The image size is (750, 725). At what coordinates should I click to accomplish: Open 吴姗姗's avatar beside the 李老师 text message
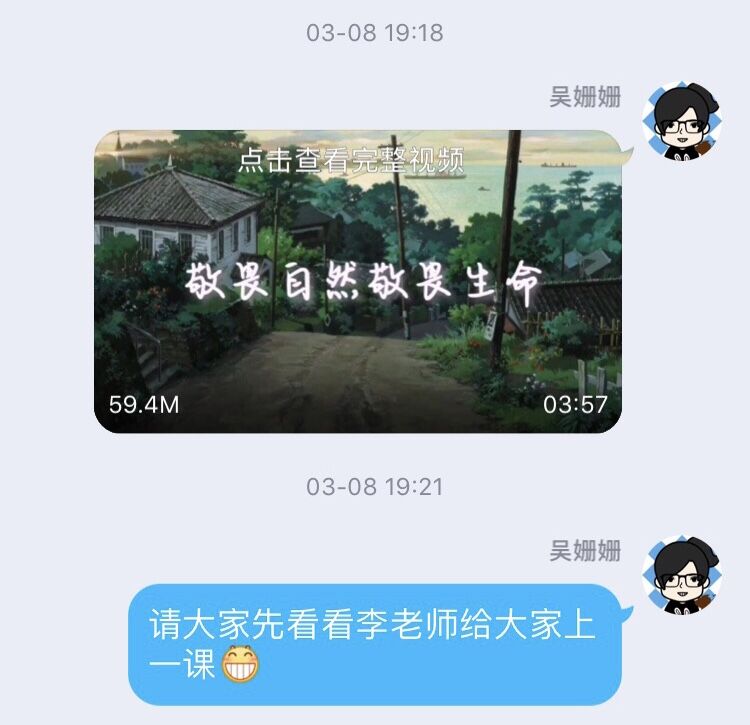683,576
